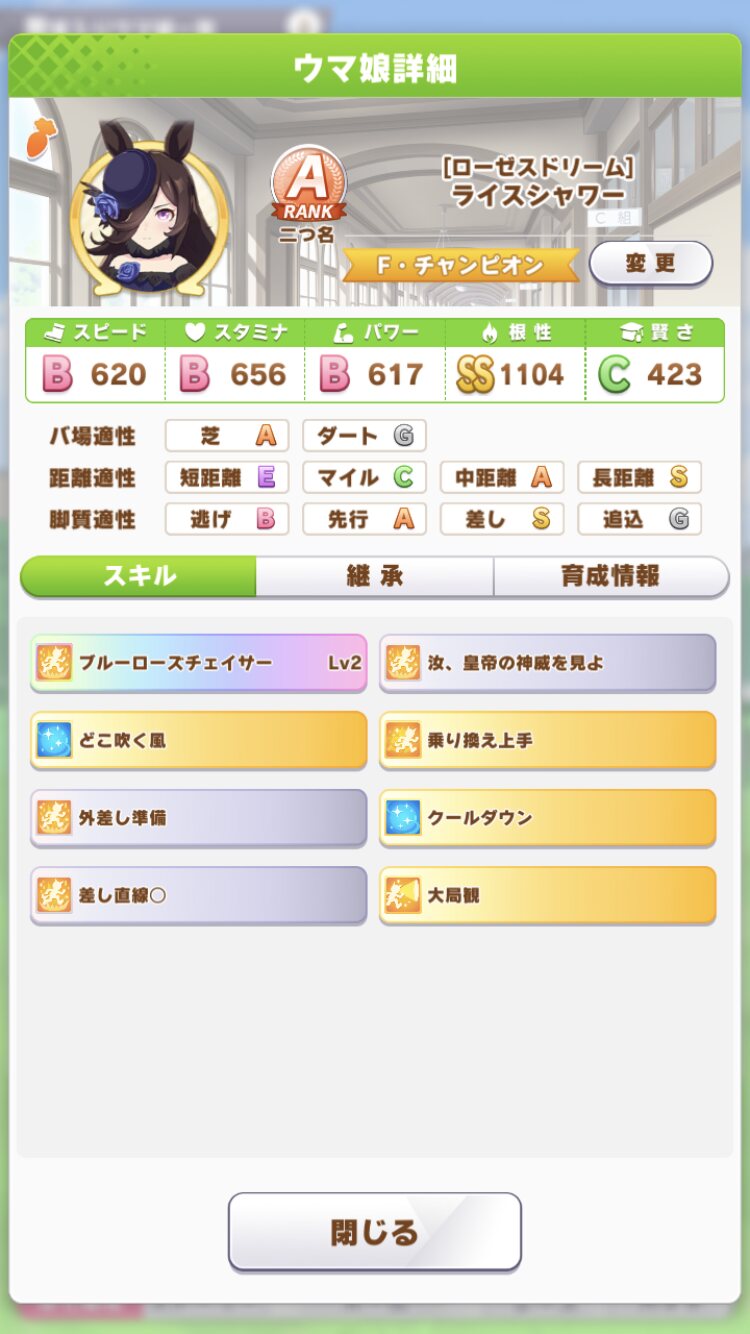750x1334 pixels.
Task: View the 差し直線○ skill
Action: (199, 895)
